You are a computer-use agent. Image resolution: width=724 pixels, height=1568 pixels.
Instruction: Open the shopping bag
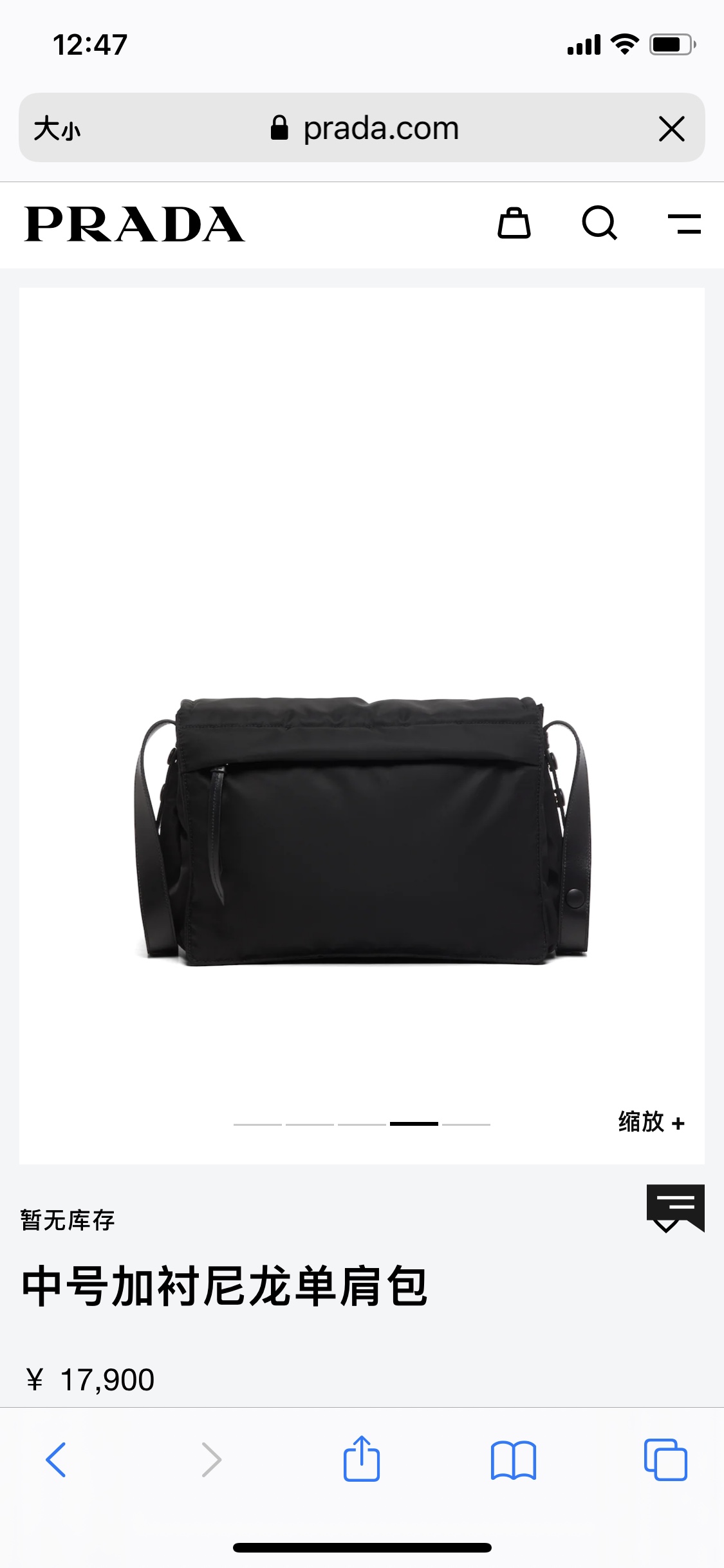(x=514, y=224)
